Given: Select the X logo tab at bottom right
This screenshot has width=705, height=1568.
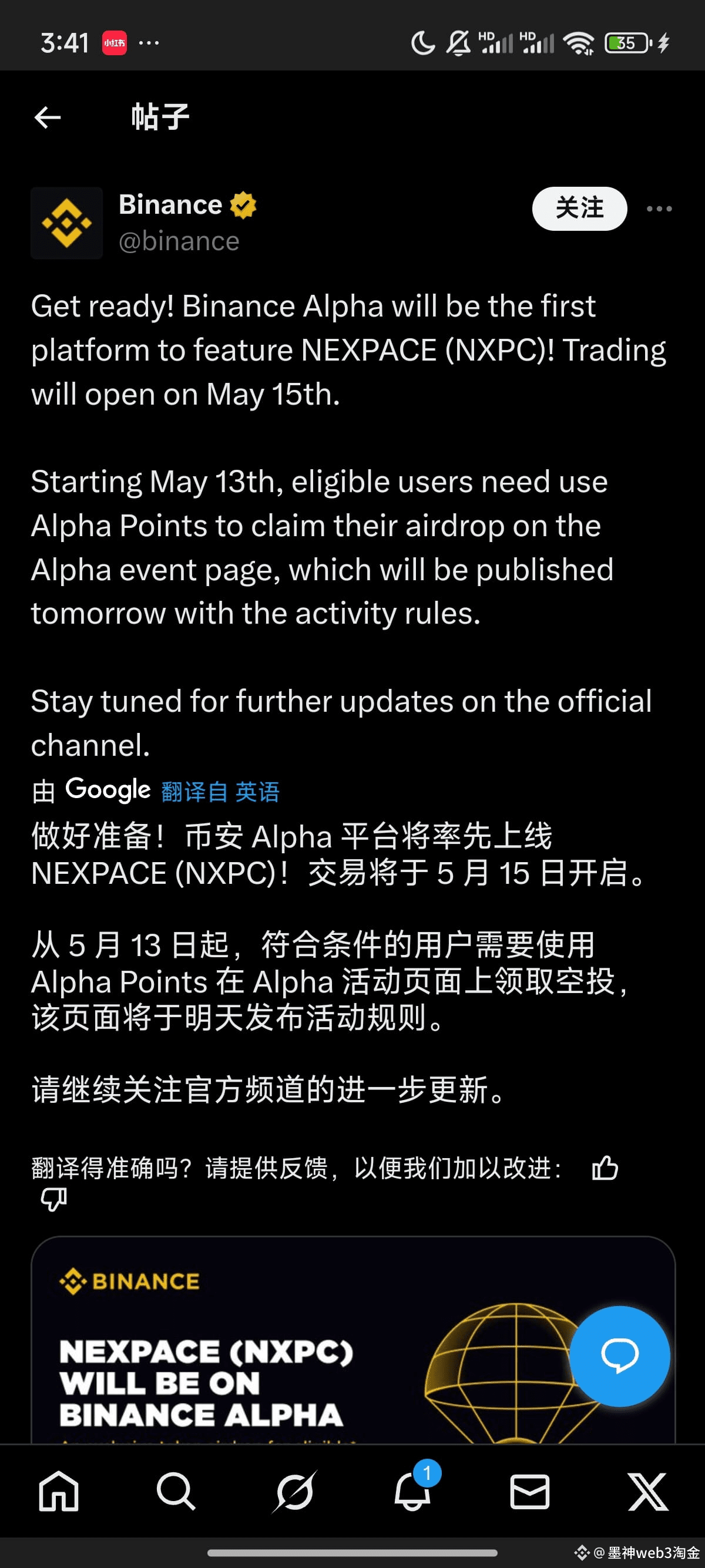Looking at the screenshot, I should [647, 1492].
